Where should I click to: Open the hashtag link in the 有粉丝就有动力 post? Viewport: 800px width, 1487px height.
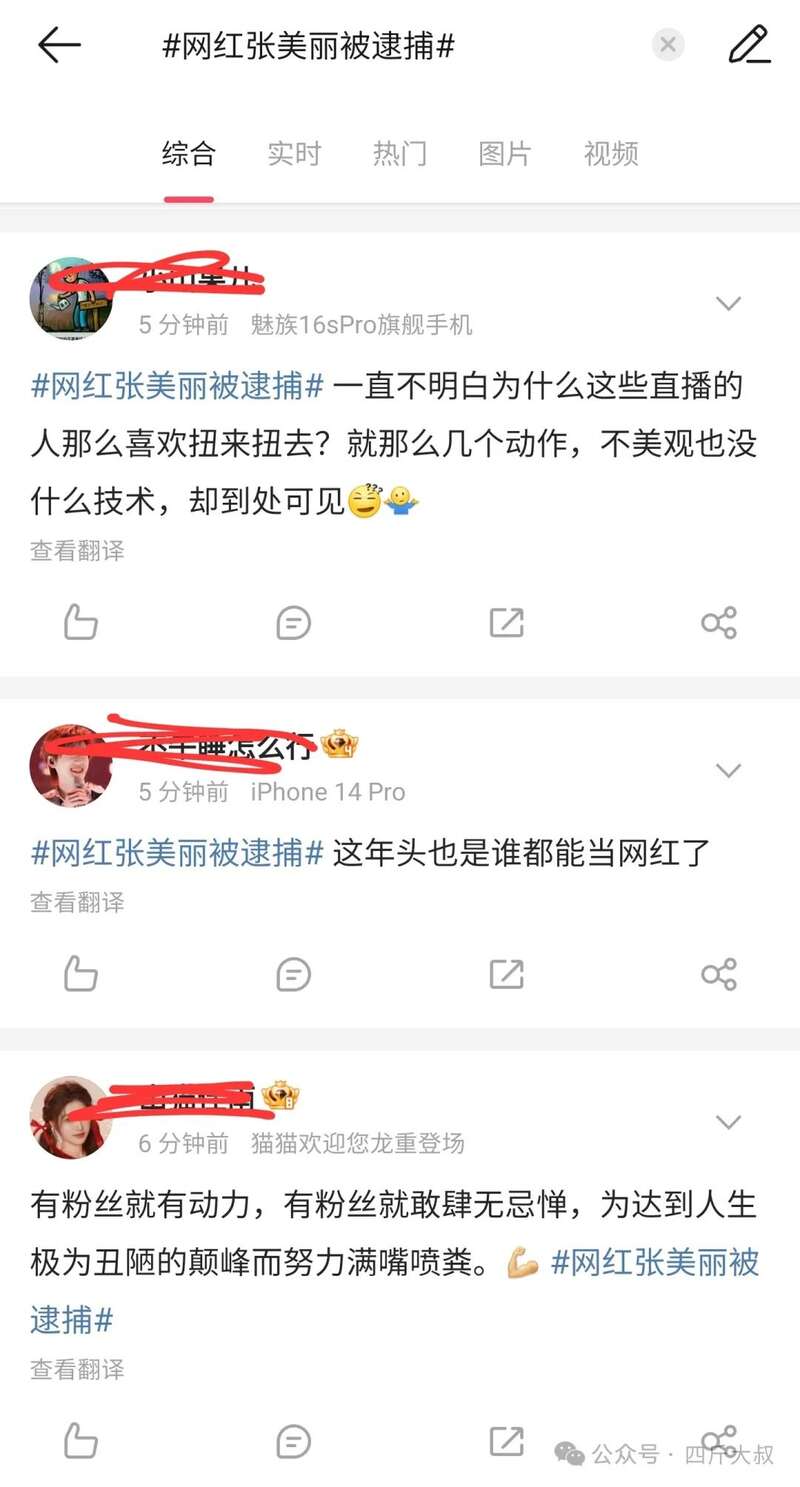[x=654, y=1263]
